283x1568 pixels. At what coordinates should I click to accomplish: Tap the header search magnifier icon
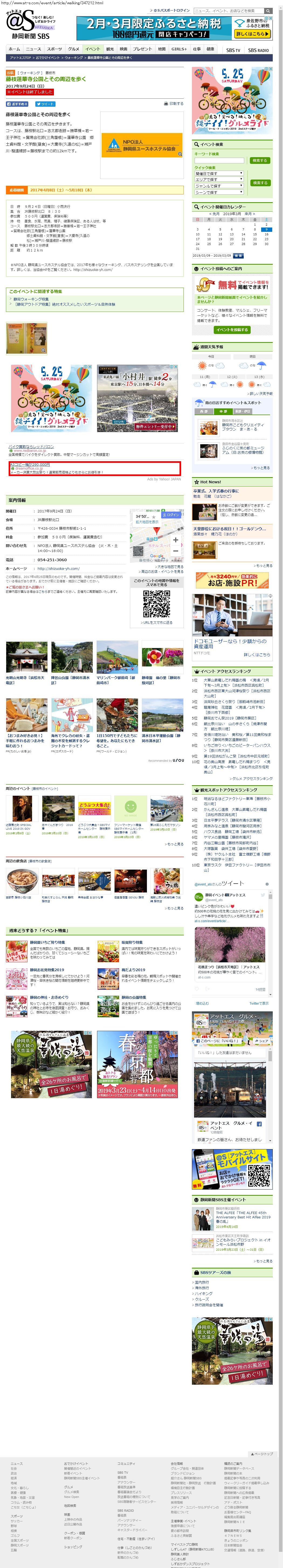[x=268, y=10]
